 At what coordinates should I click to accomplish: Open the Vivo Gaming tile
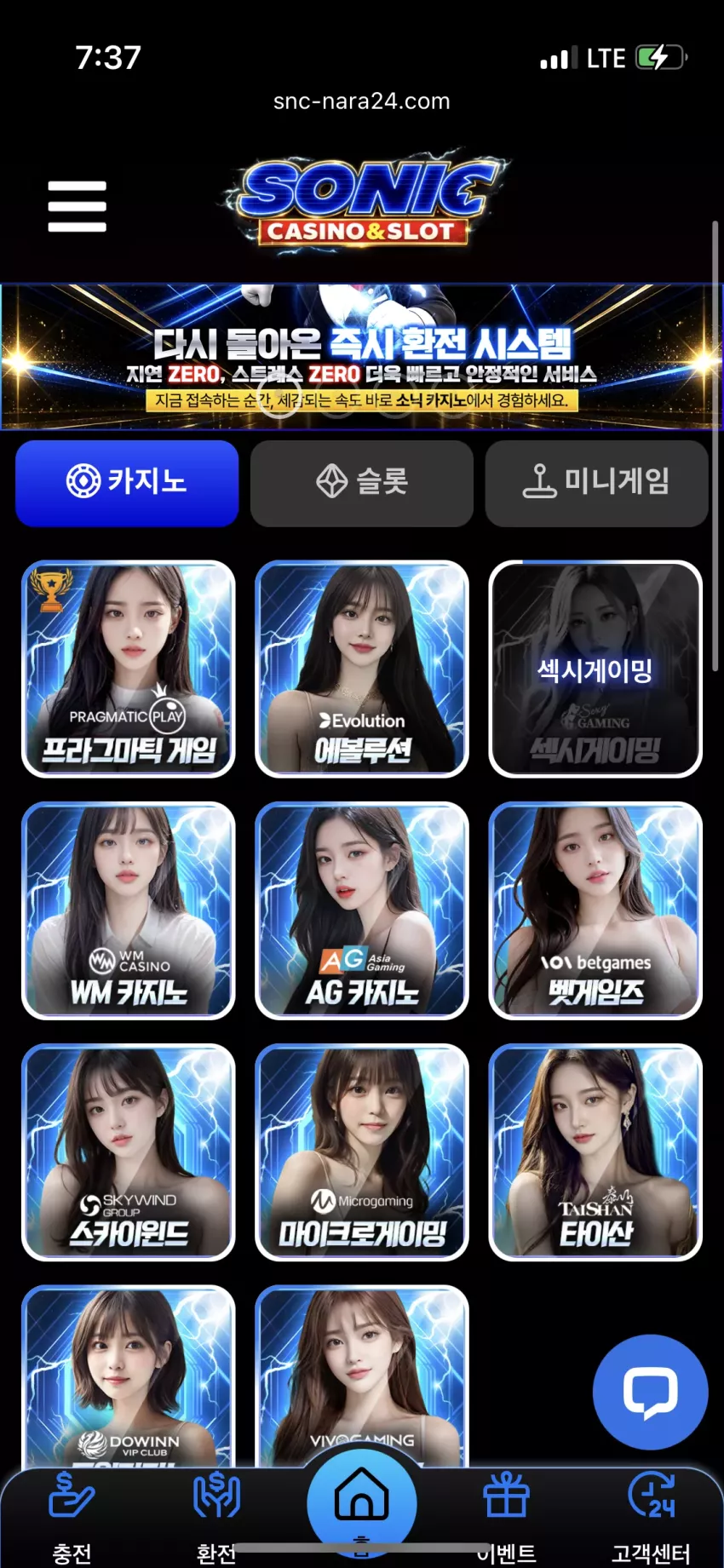(362, 1376)
